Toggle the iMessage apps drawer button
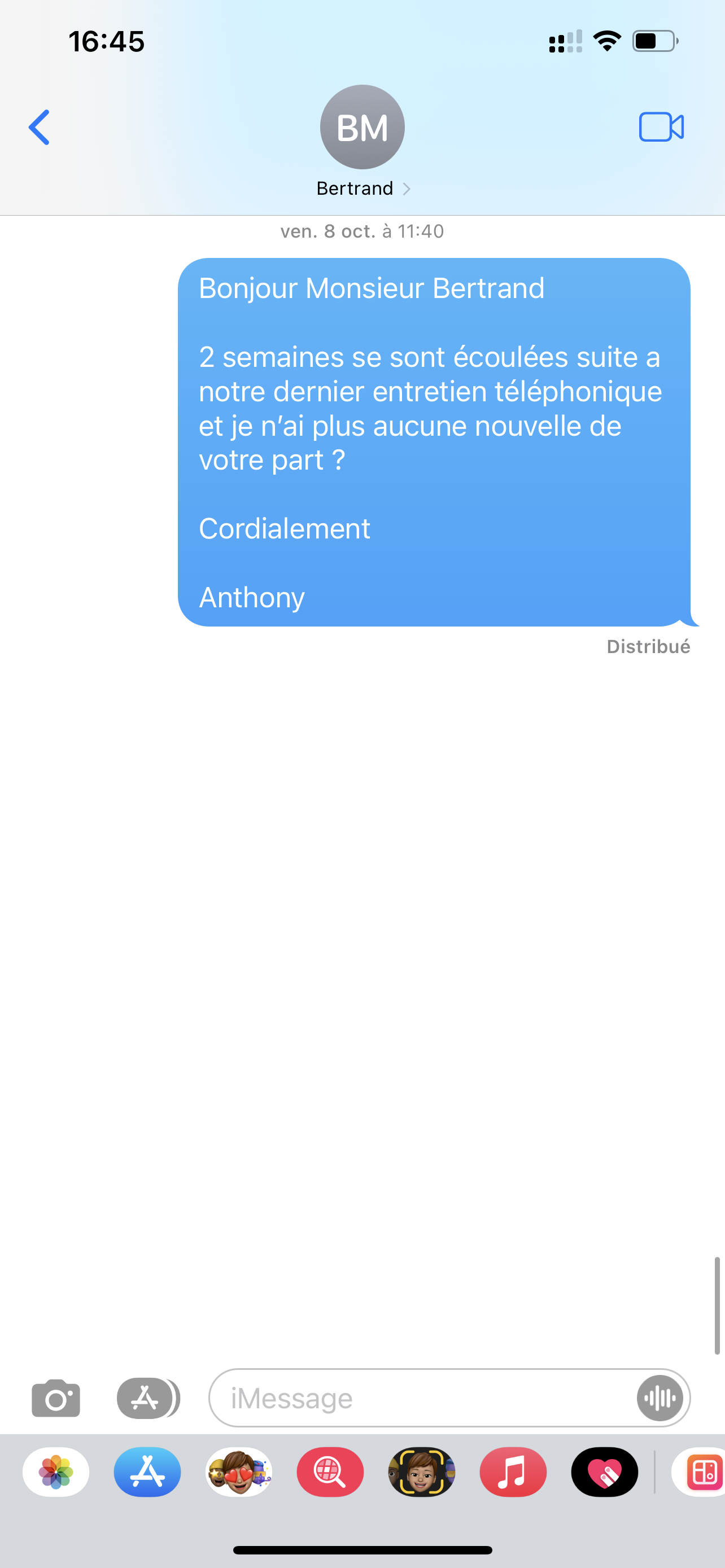 point(148,1398)
